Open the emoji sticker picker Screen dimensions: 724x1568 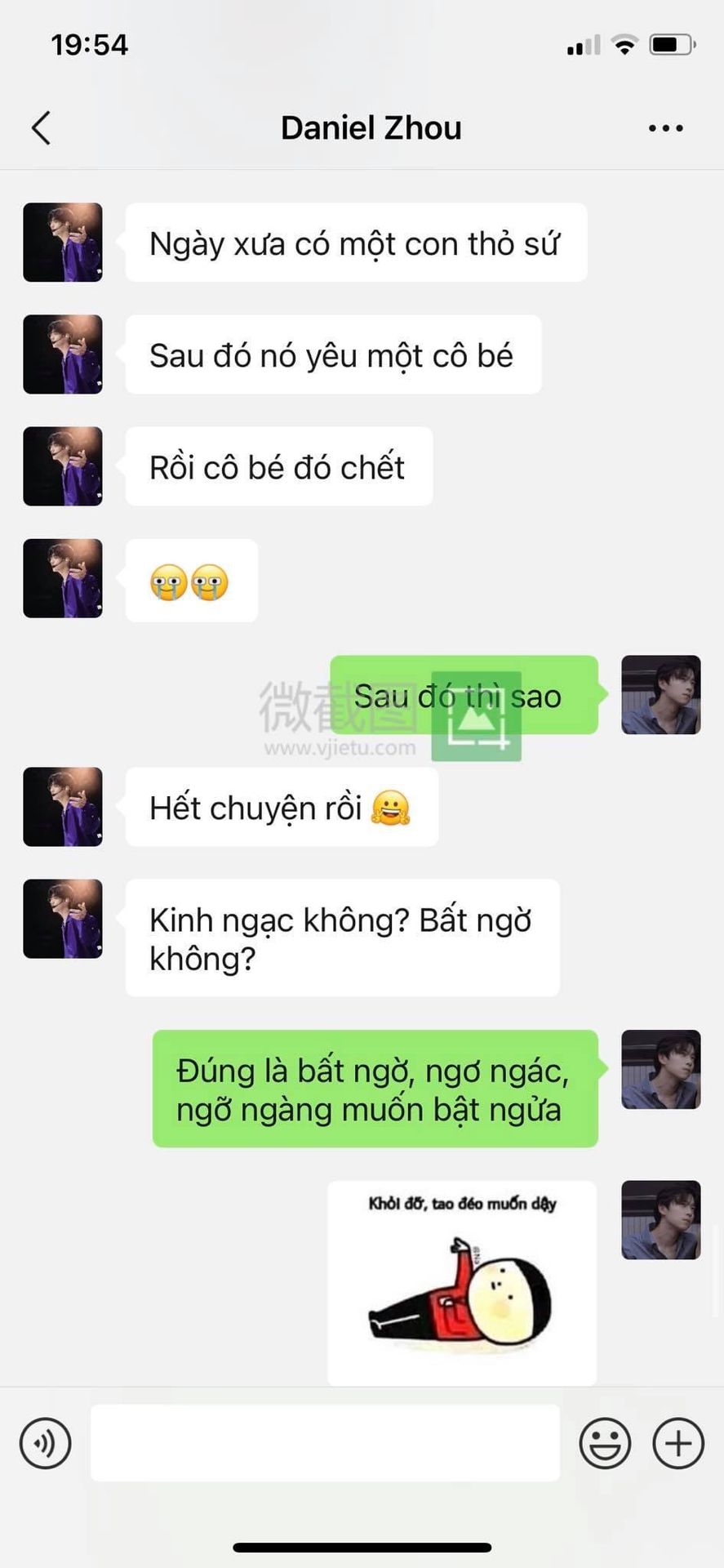[605, 1443]
